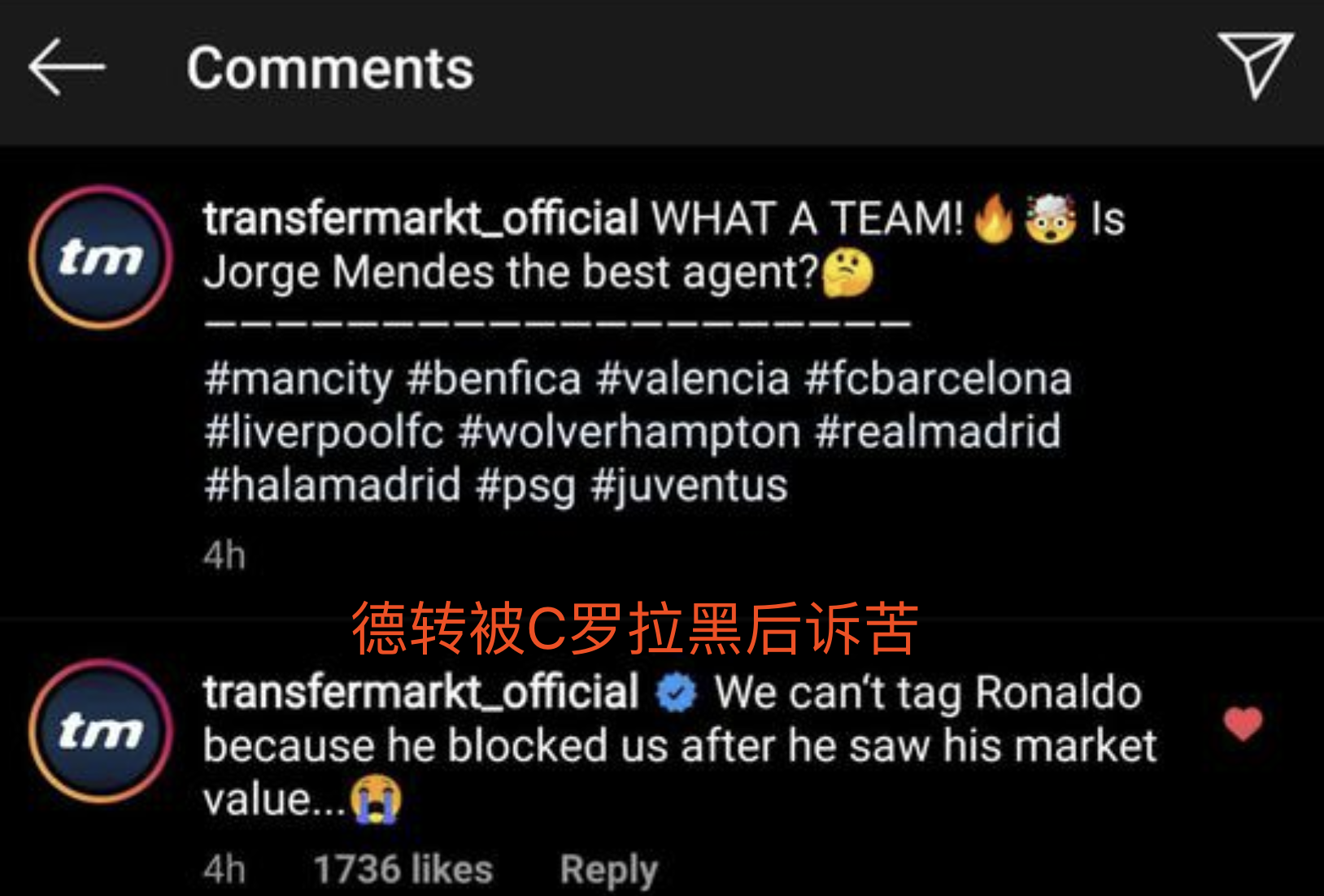This screenshot has width=1324, height=896.
Task: Open the #halamadrid hashtag
Action: point(333,485)
